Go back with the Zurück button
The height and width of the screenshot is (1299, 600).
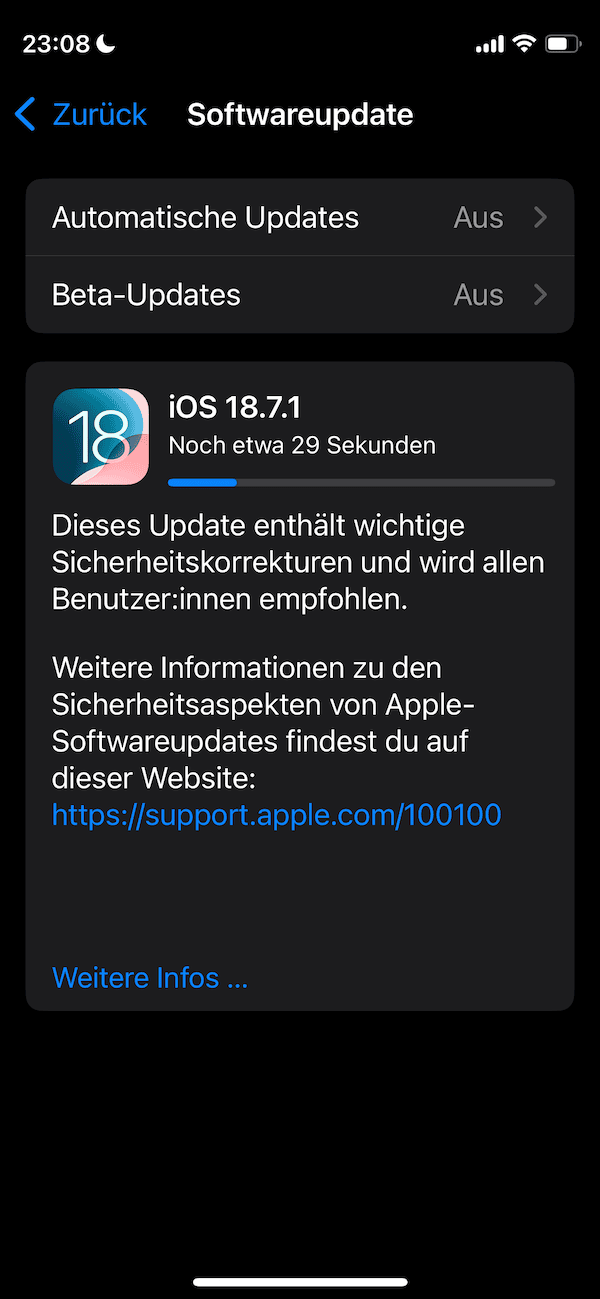(x=82, y=115)
